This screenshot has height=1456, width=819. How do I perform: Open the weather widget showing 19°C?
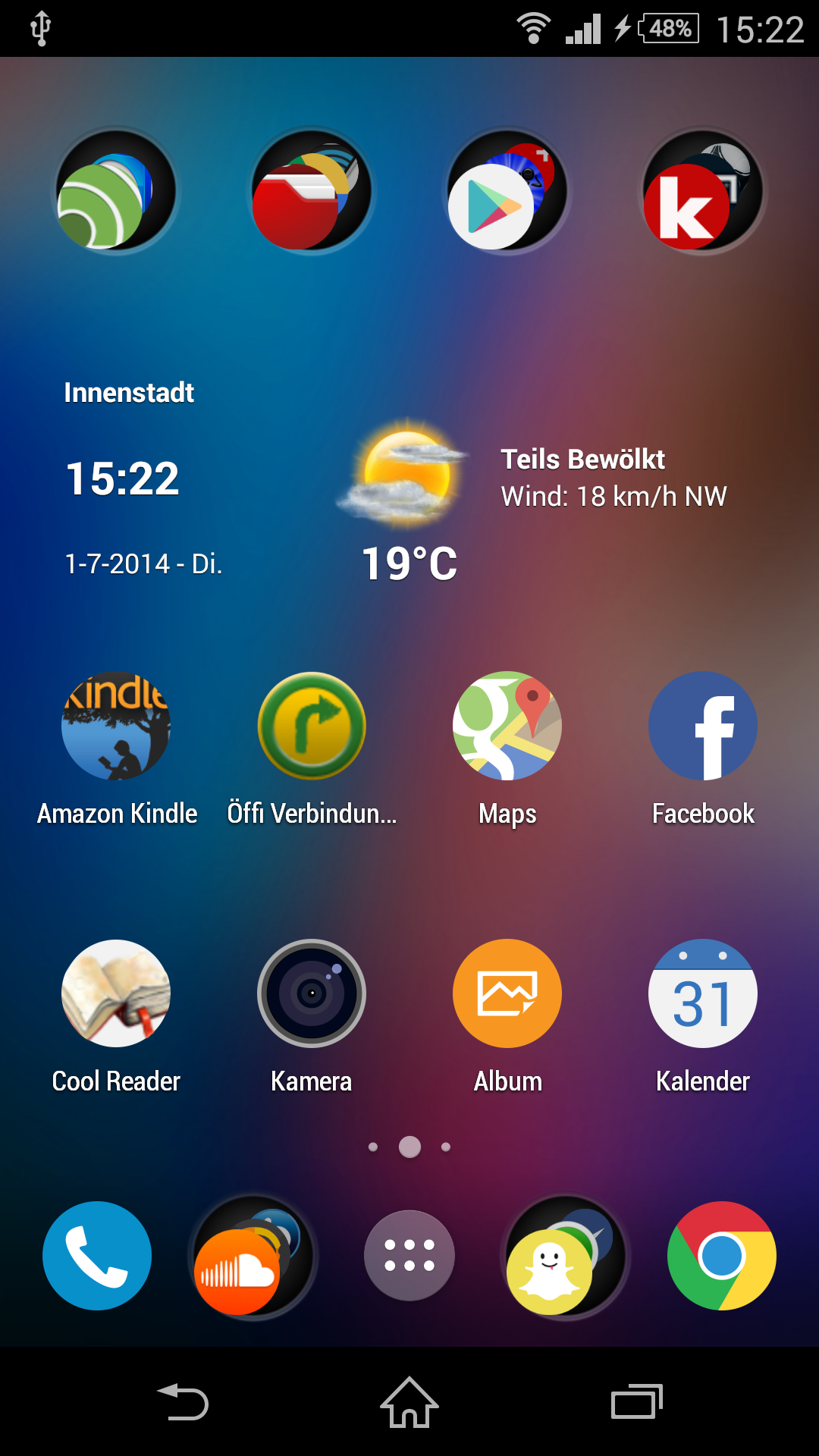pos(409,500)
